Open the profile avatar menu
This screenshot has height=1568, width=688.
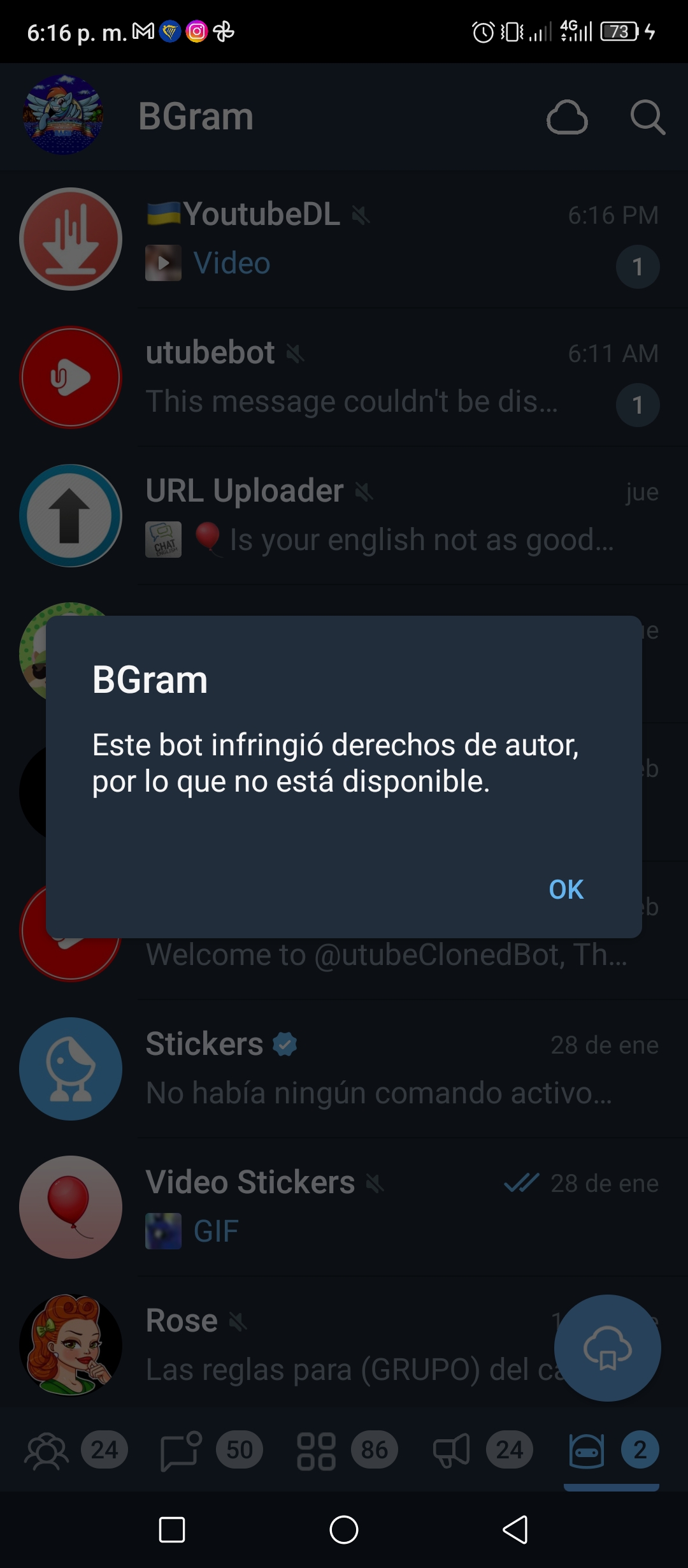[x=63, y=115]
